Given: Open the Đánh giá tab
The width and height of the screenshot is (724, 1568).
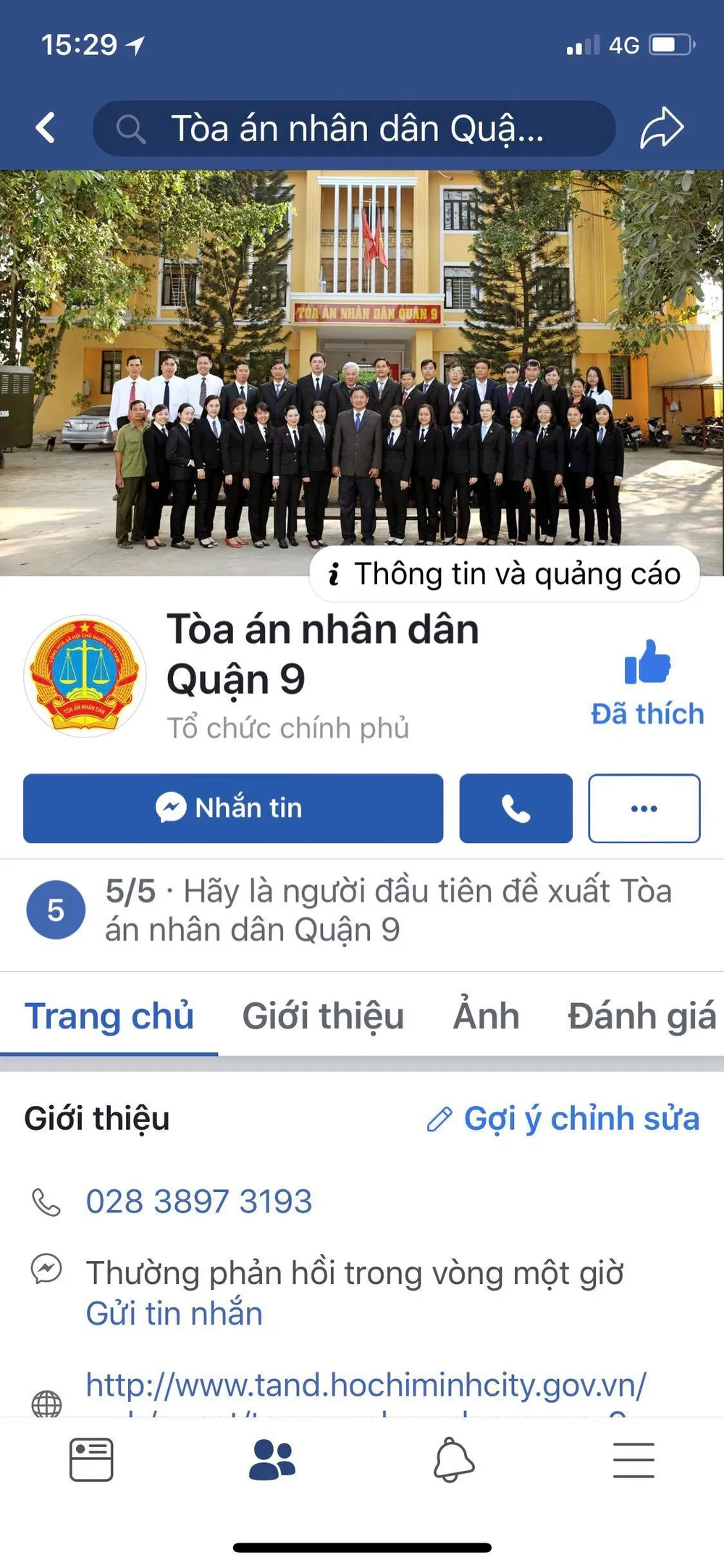Looking at the screenshot, I should coord(641,1015).
